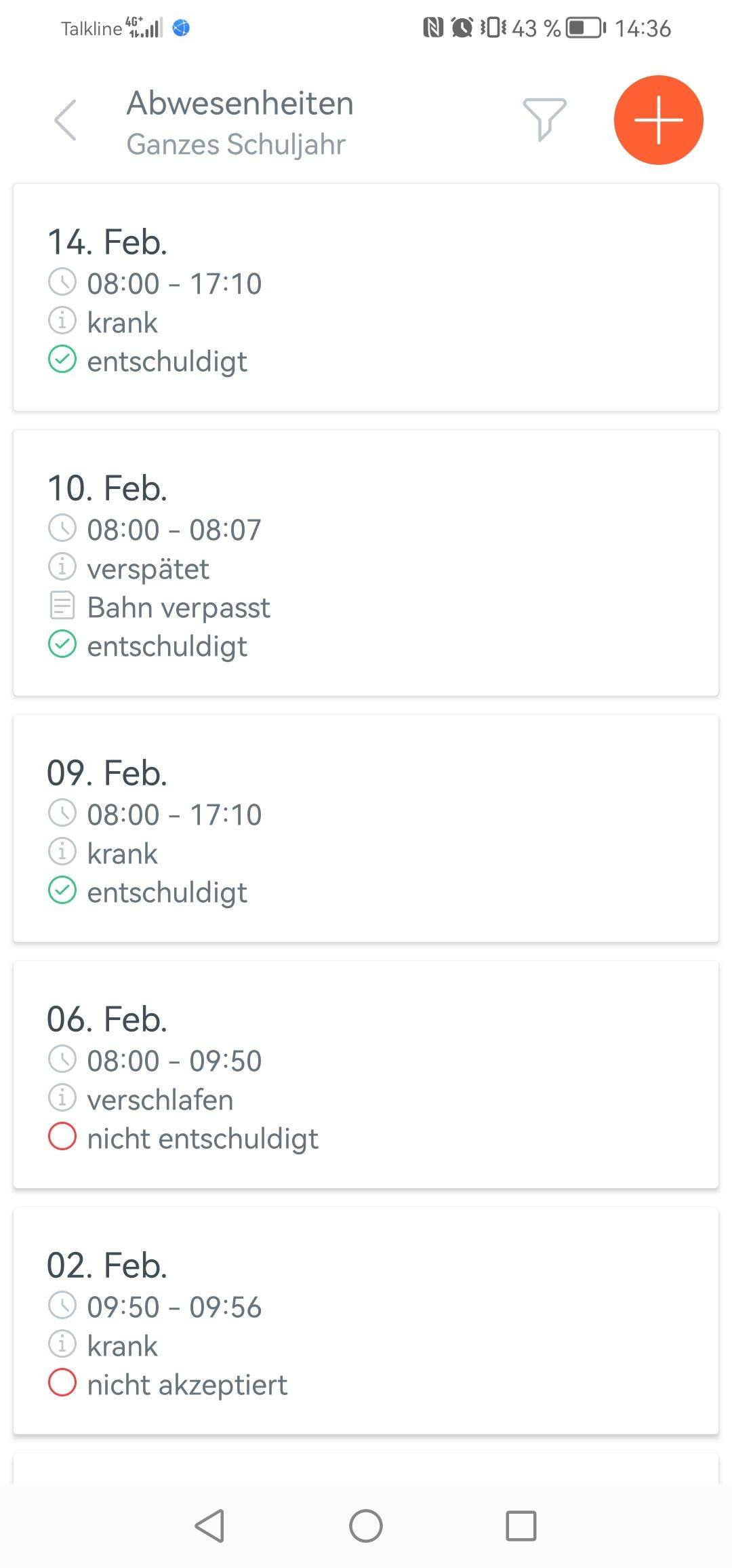Open the 10. Feb. verspätet entry
Screen dimensions: 732x1568
366,562
